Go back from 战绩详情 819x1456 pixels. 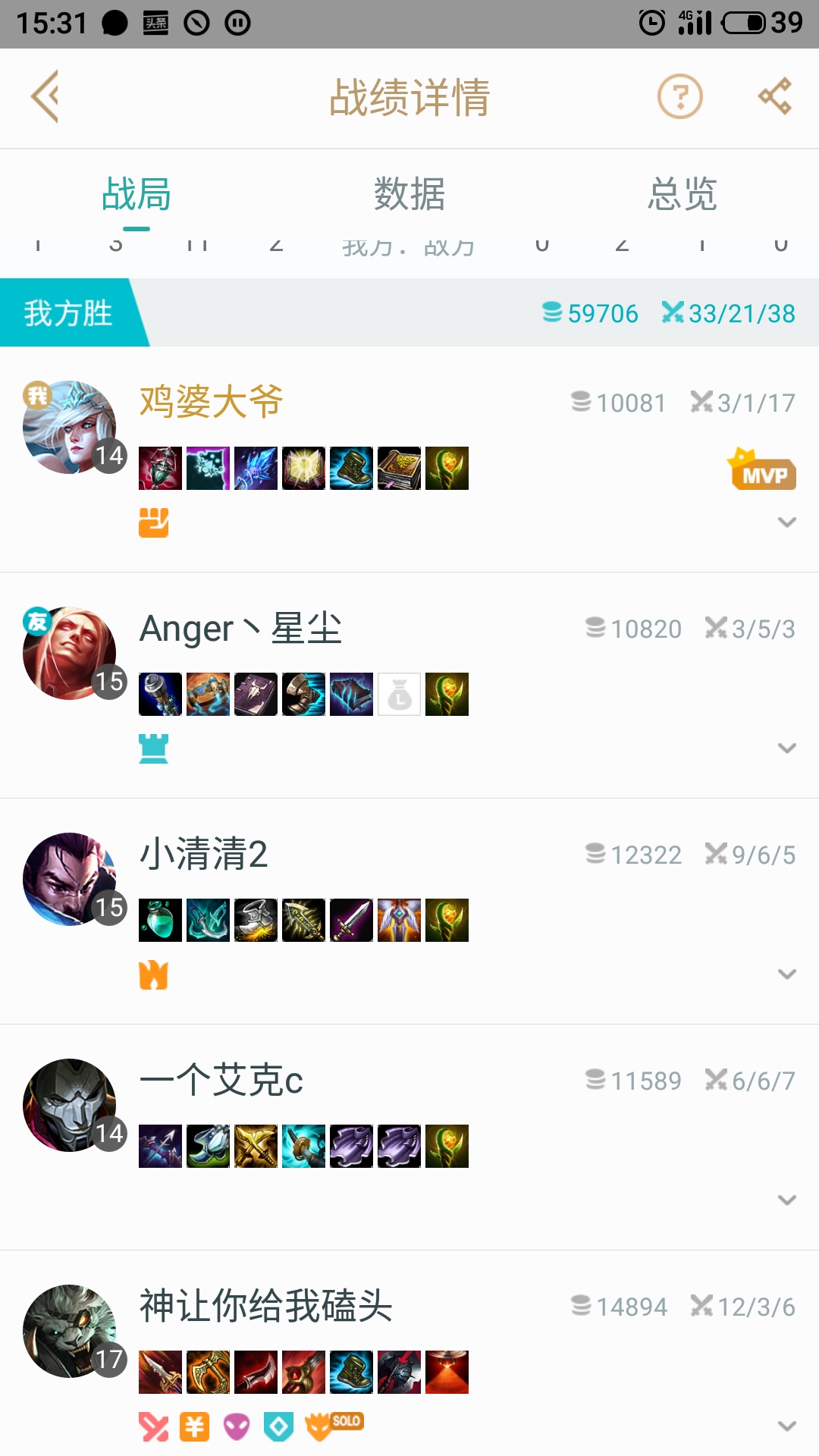click(44, 96)
